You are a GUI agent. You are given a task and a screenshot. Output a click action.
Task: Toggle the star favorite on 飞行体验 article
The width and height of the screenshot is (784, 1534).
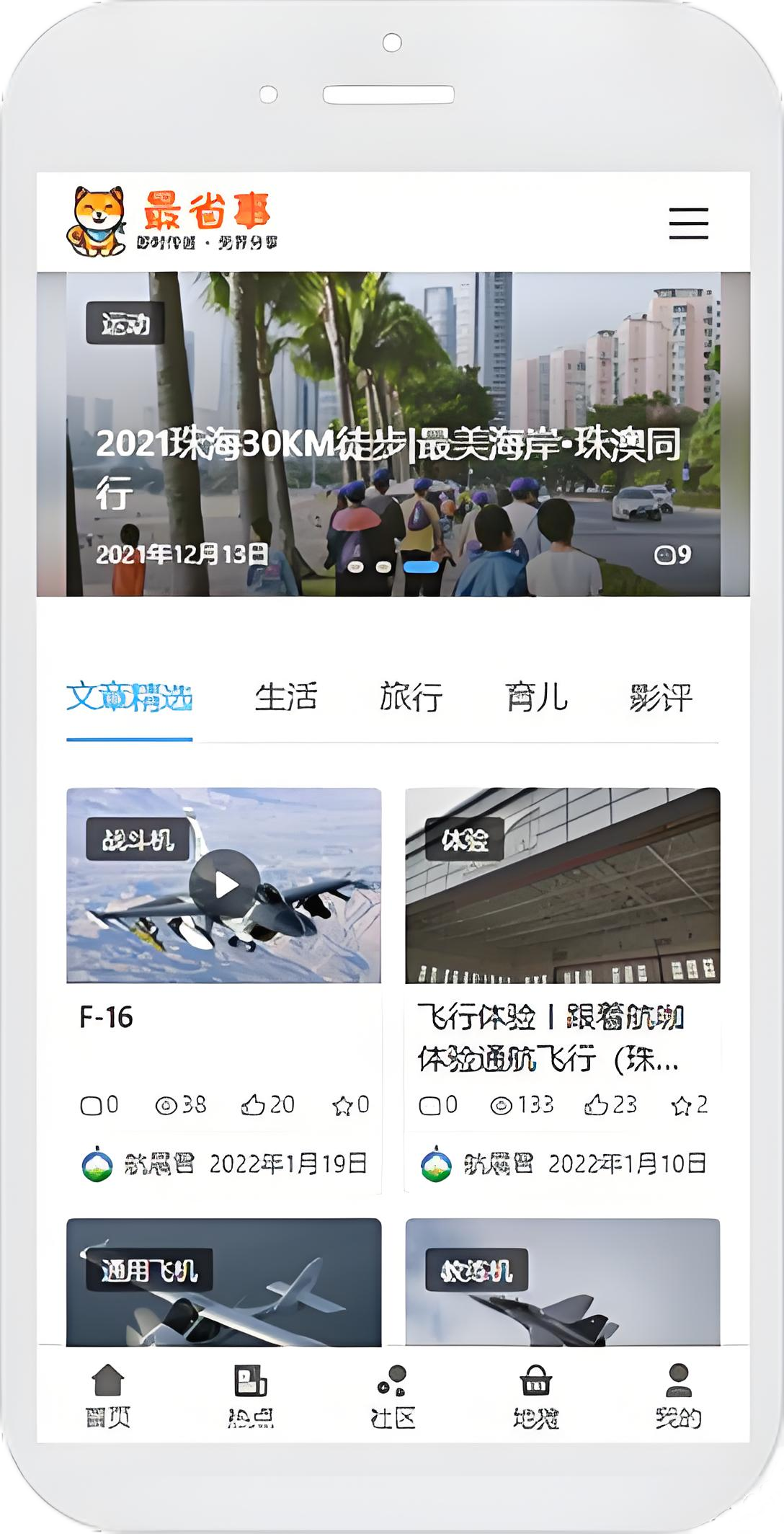click(682, 1104)
